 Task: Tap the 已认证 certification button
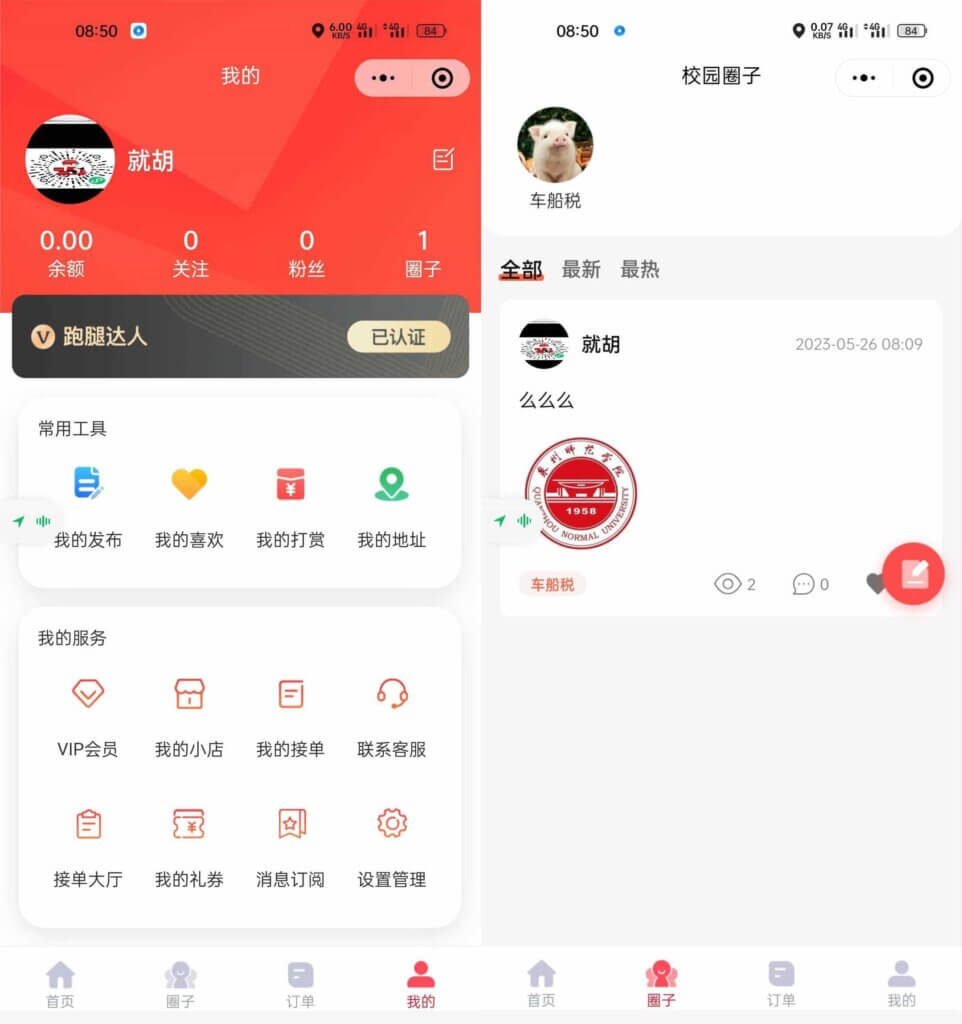tap(398, 337)
